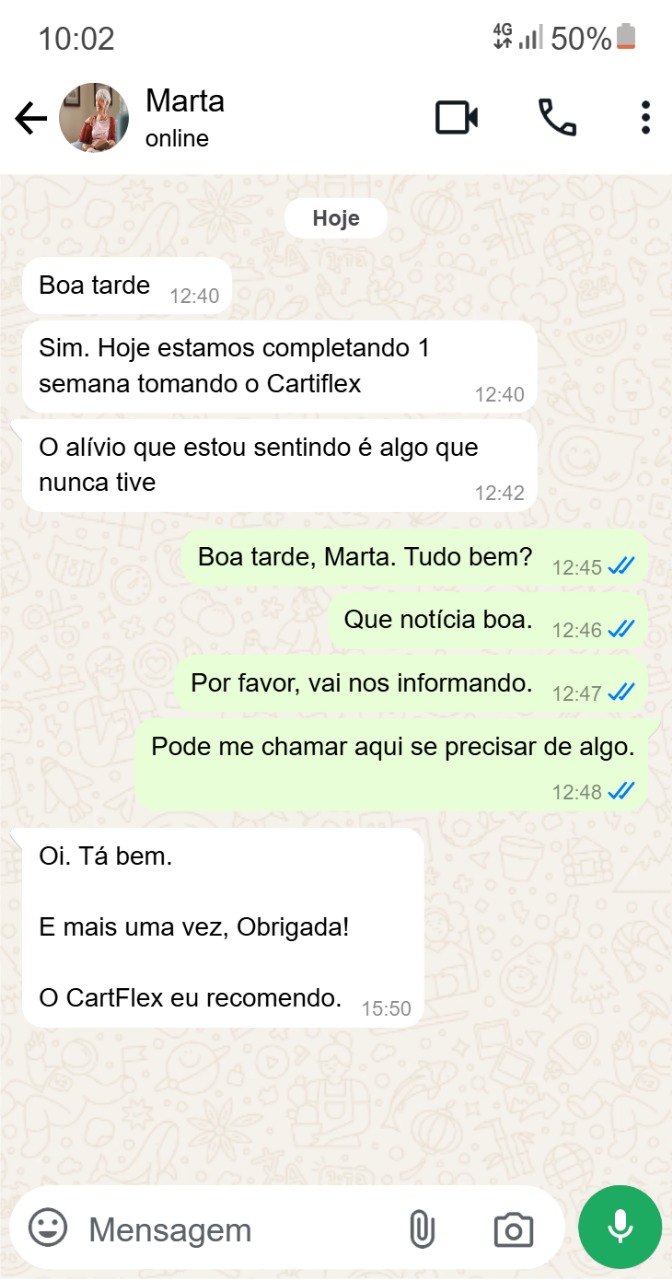Viewport: 672px width, 1280px height.
Task: View Marta's contact info
Action: tap(185, 118)
